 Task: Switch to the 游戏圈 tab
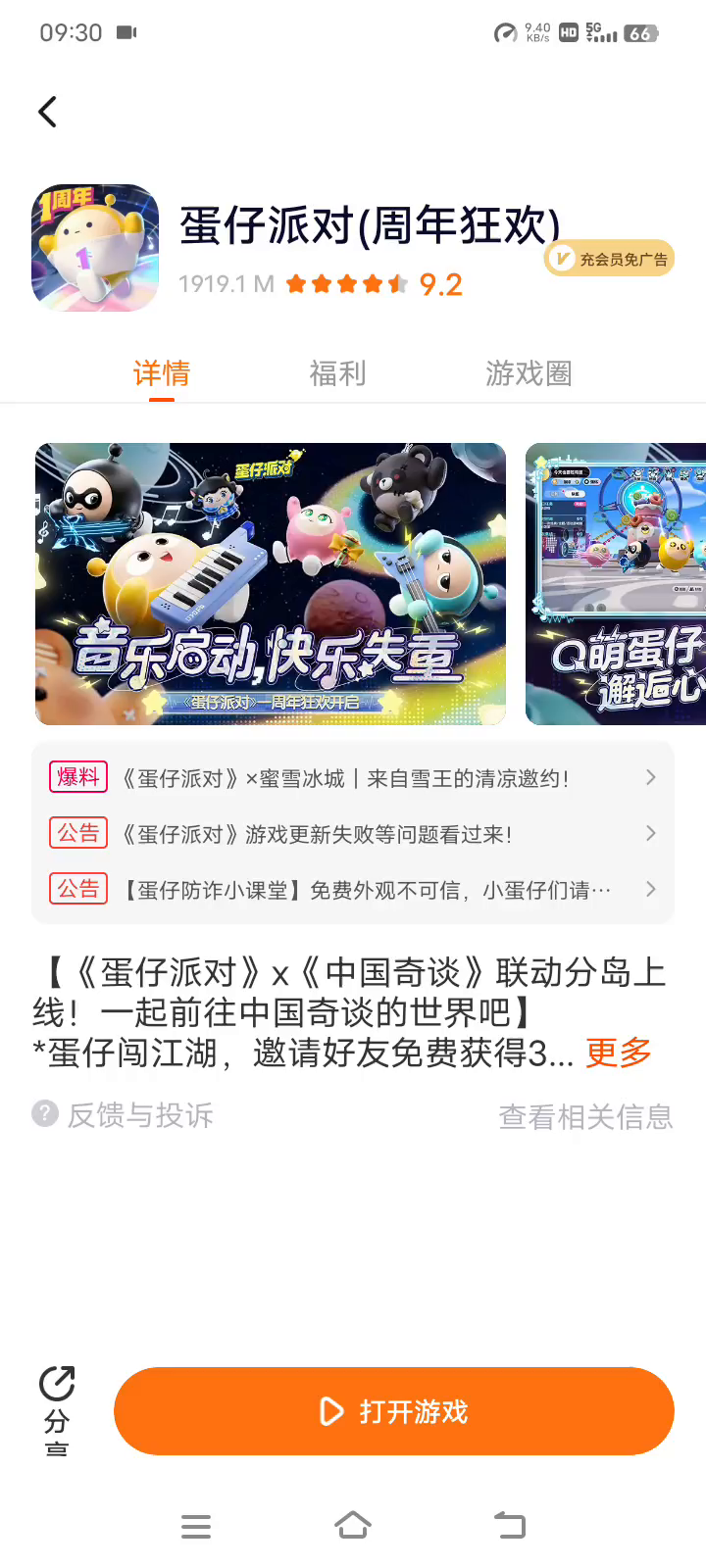click(x=529, y=373)
